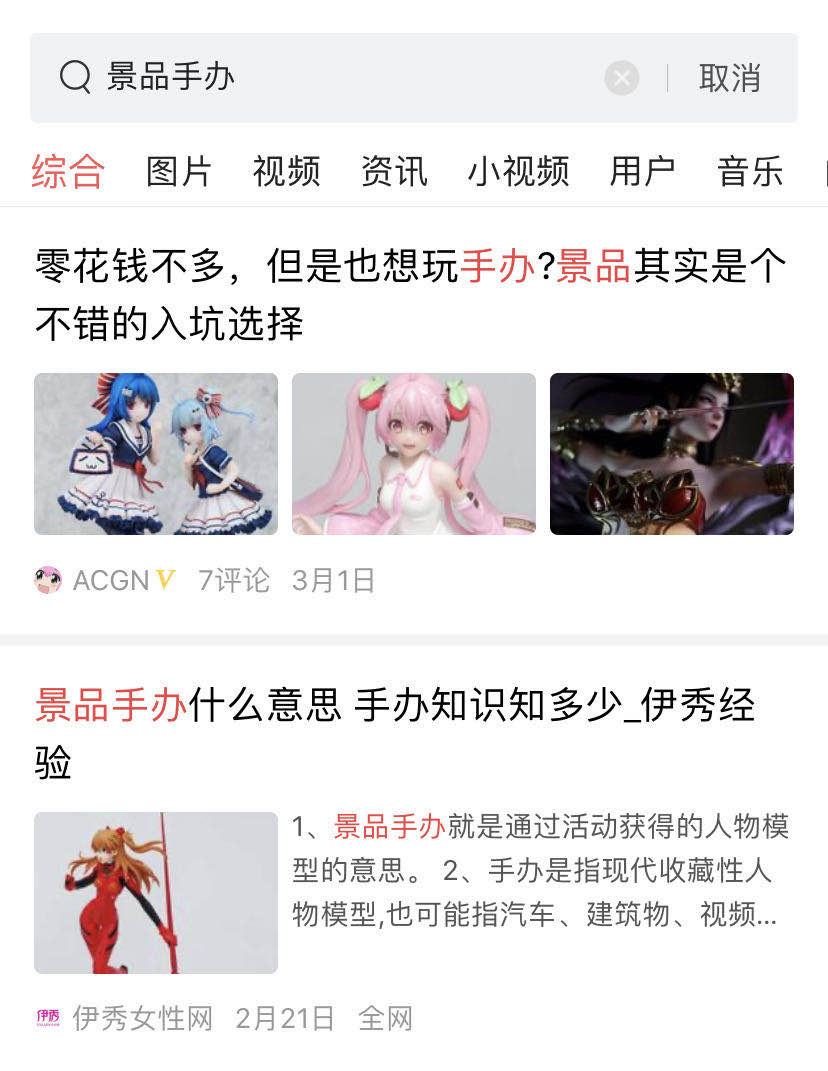This screenshot has width=828, height=1071.
Task: Switch to the 用户 tab
Action: point(644,171)
